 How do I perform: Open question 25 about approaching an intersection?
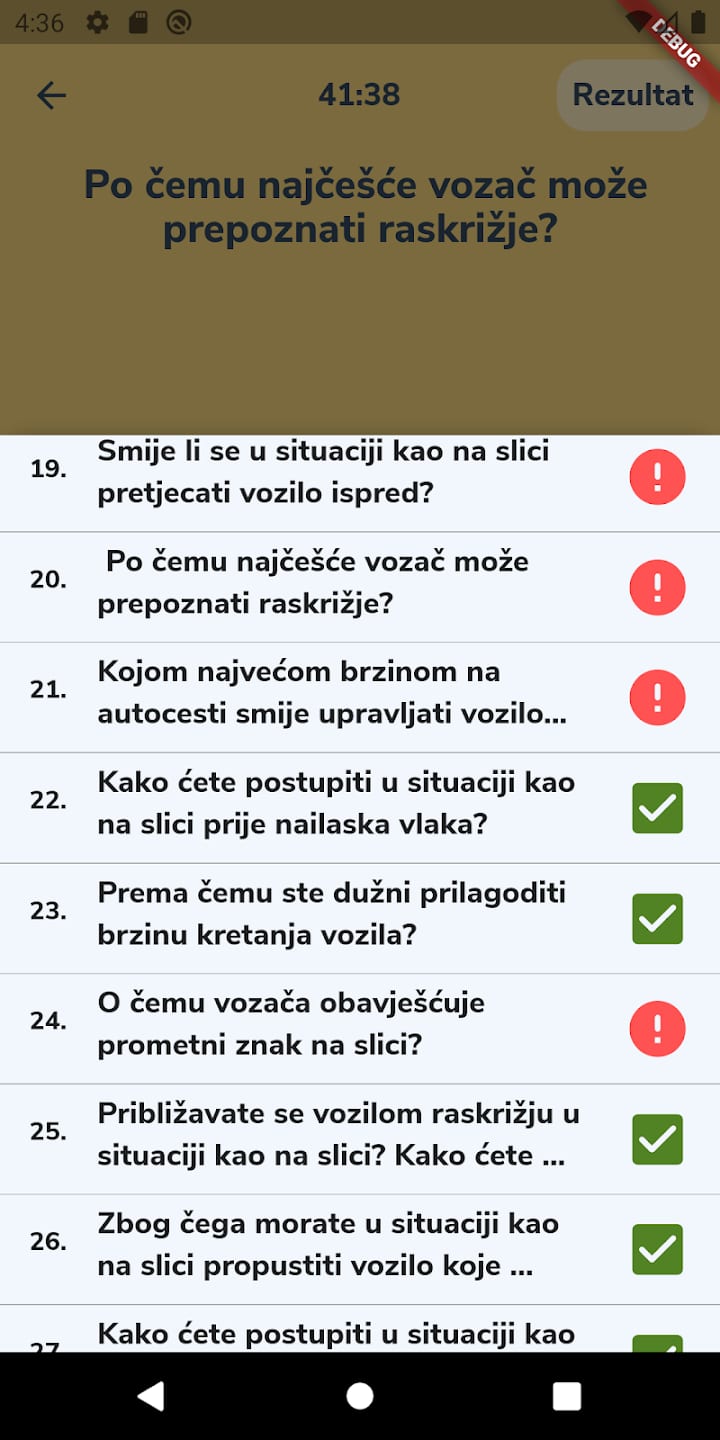point(360,1140)
